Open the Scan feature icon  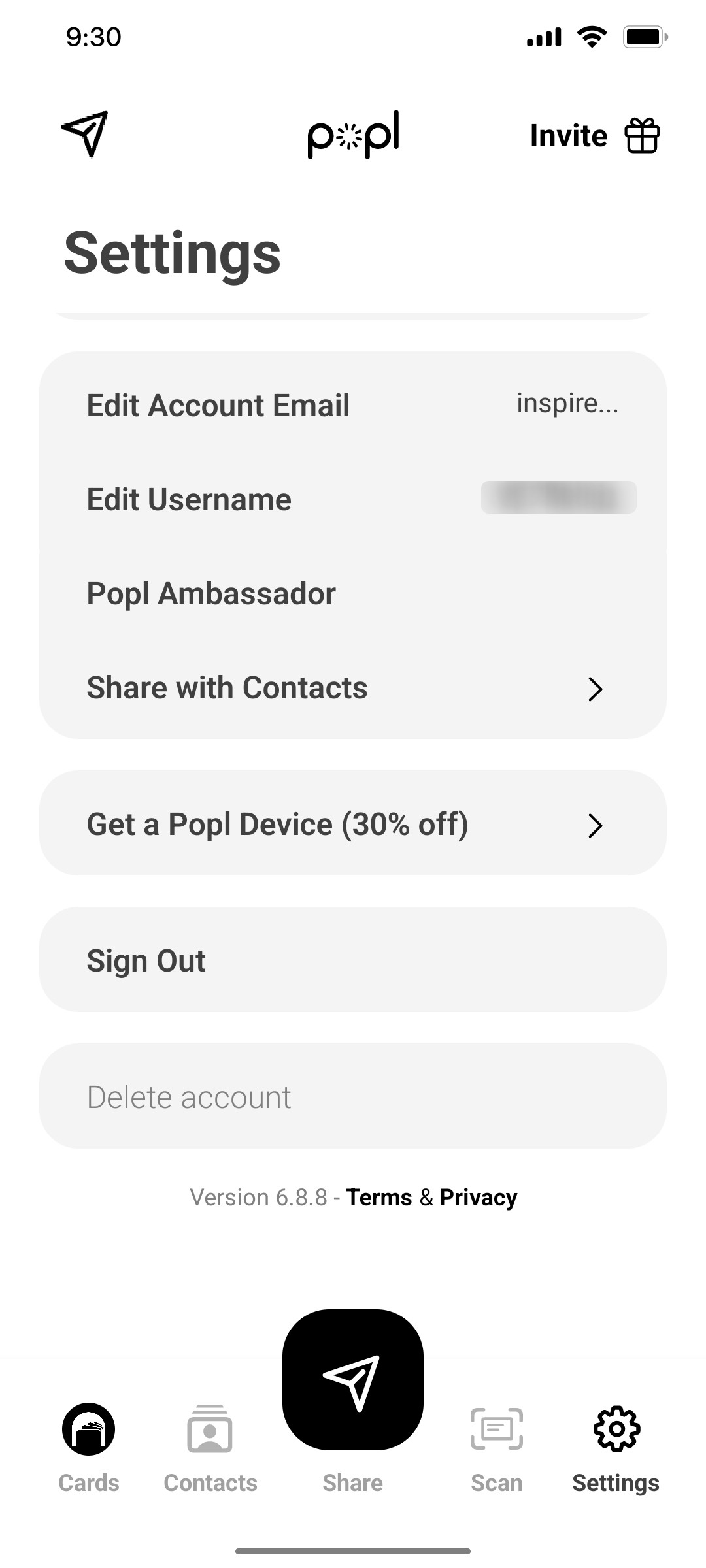(496, 1428)
